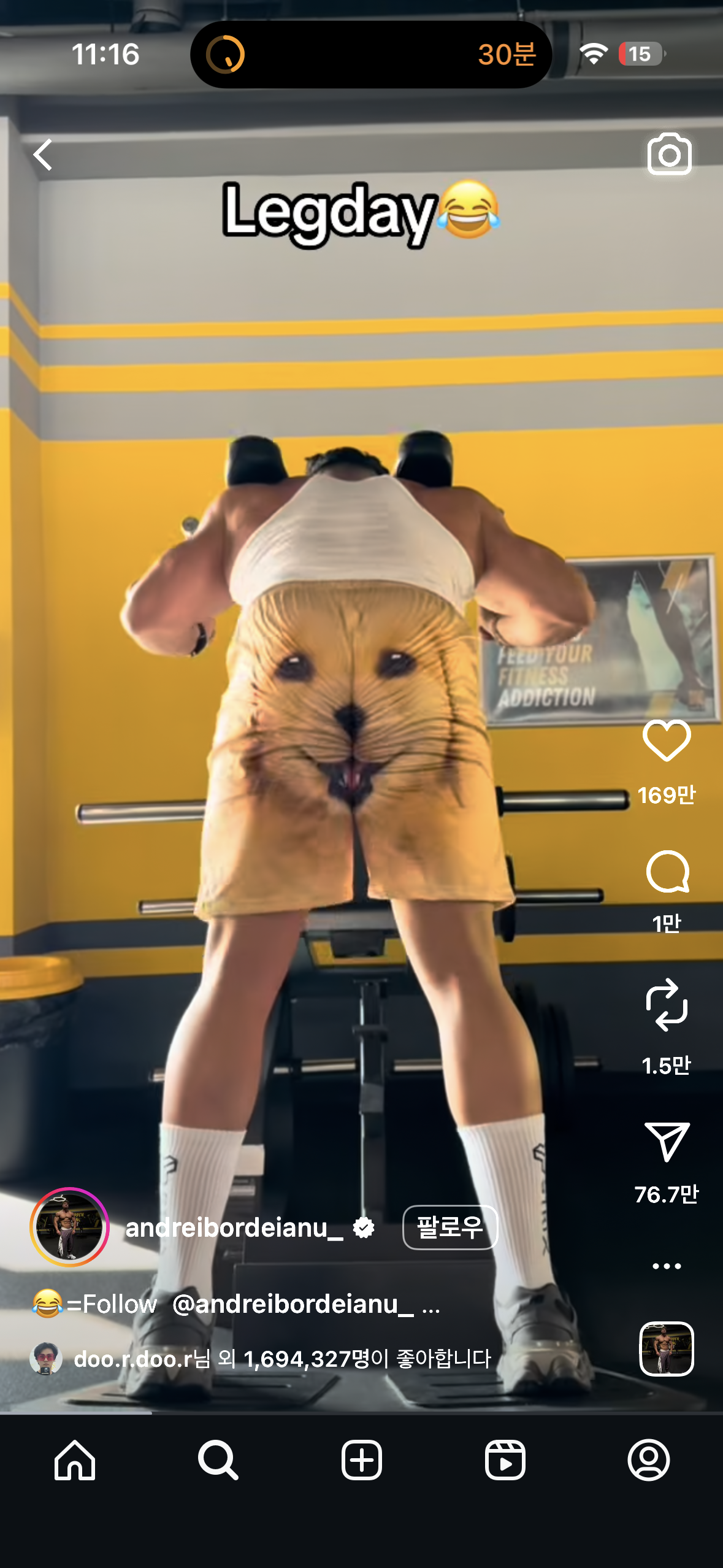Screen dimensions: 723x1568
Task: Go back using the top-left arrow
Action: tap(43, 155)
